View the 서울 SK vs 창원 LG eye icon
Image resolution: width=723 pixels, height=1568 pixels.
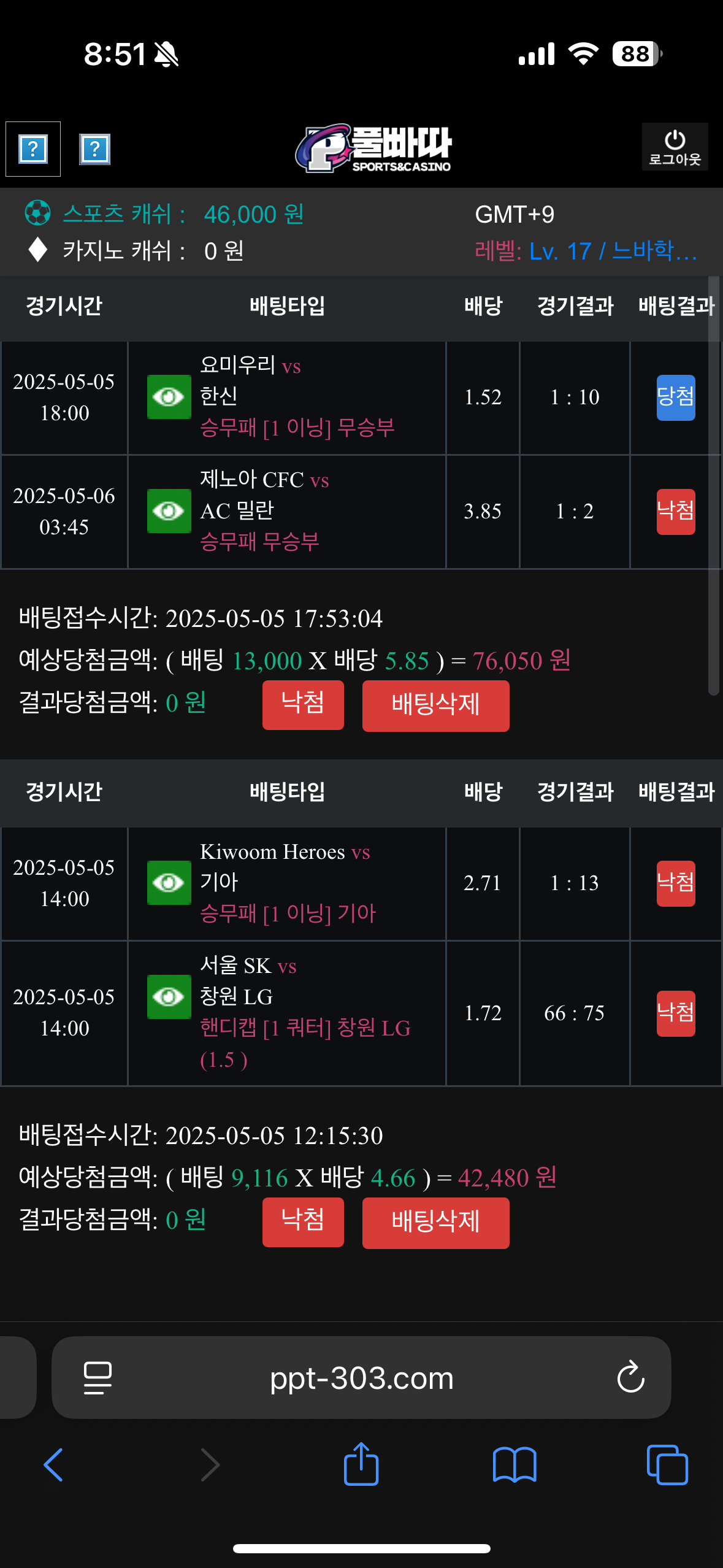[169, 997]
